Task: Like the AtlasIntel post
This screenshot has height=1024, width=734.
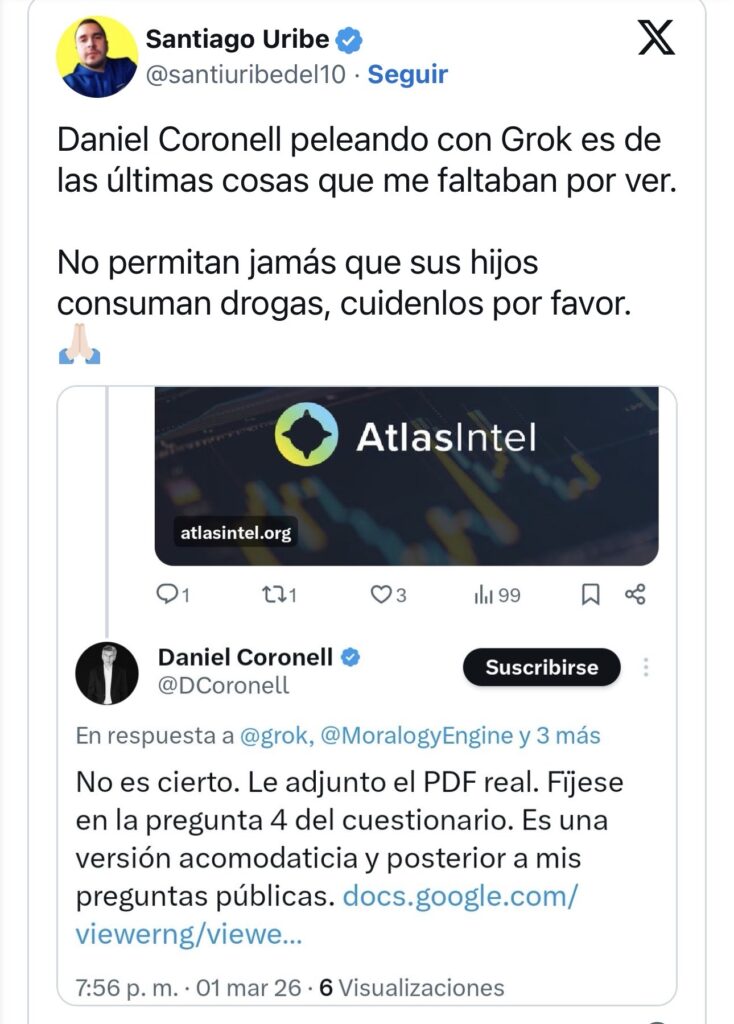Action: click(x=388, y=595)
